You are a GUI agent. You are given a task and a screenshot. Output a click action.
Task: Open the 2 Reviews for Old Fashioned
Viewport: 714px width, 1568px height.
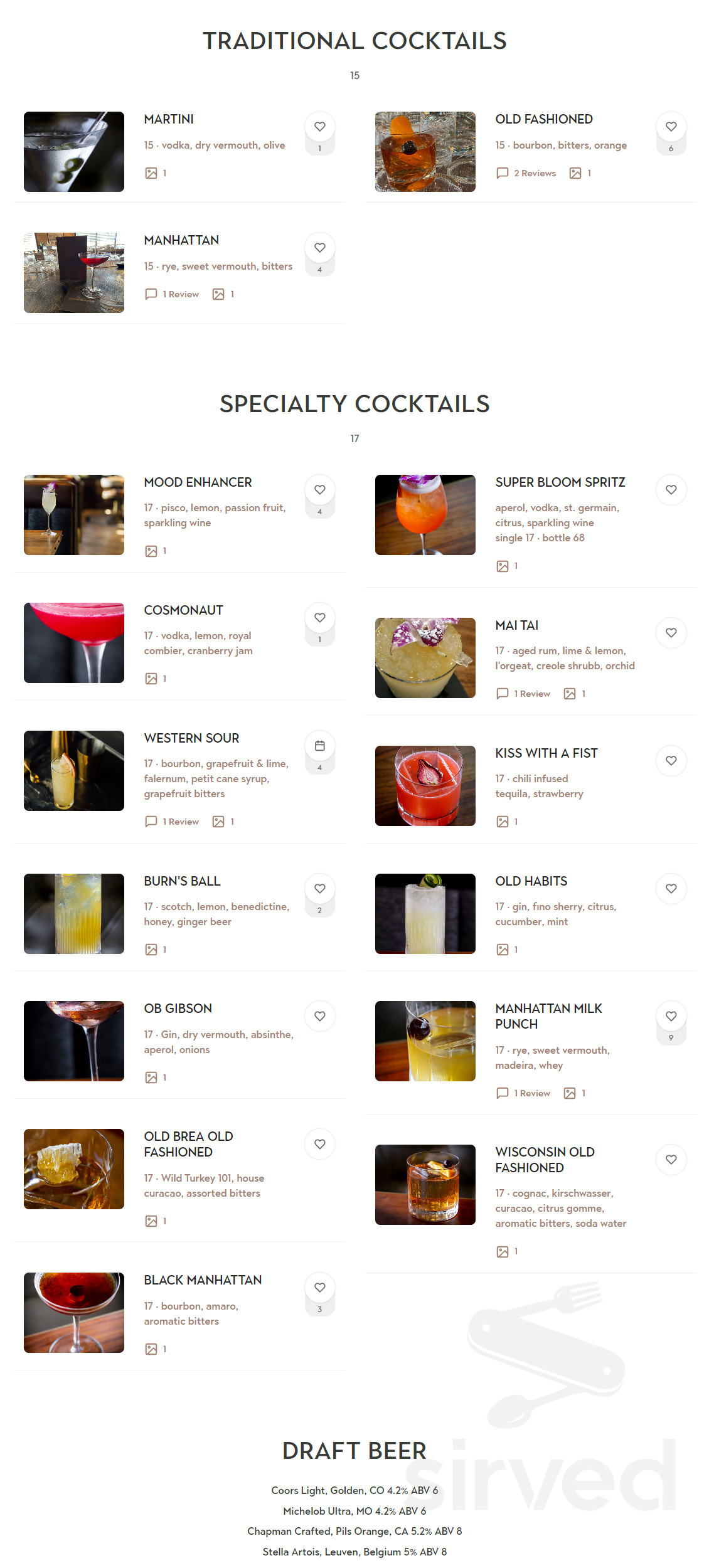[x=526, y=173]
